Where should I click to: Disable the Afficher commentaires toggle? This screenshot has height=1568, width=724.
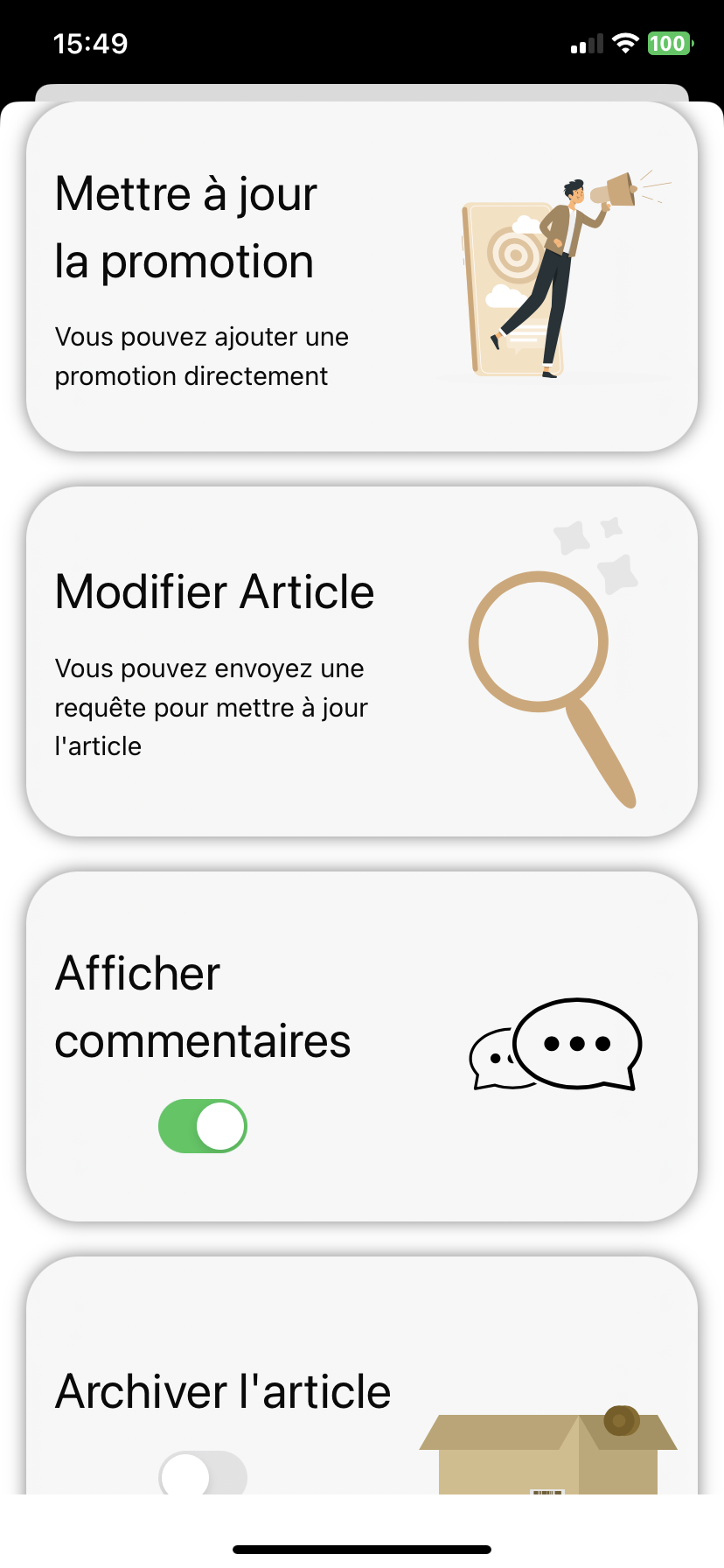point(202,1126)
